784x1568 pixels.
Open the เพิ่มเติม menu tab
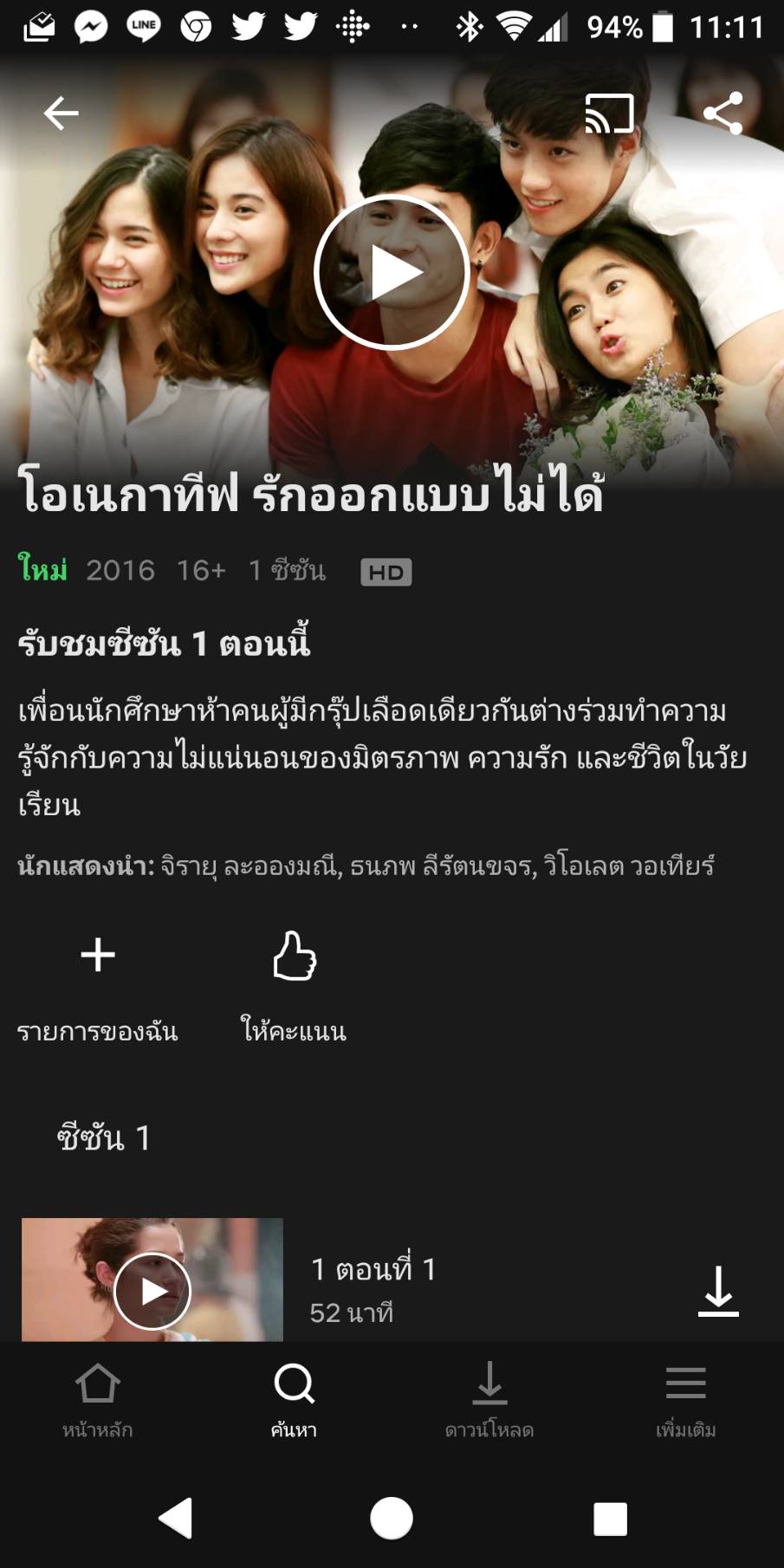pos(685,1398)
